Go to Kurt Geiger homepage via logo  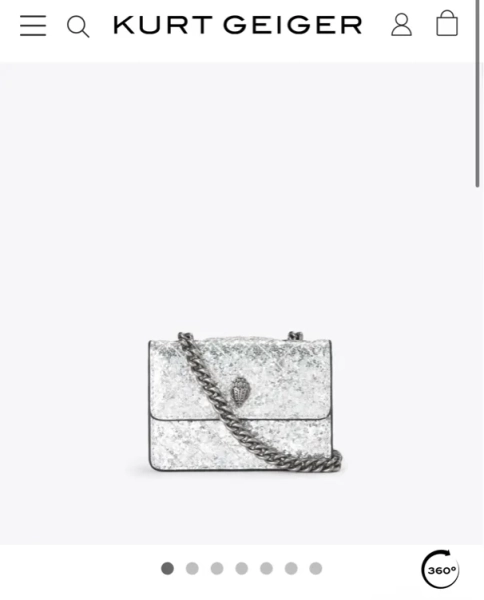tap(238, 25)
